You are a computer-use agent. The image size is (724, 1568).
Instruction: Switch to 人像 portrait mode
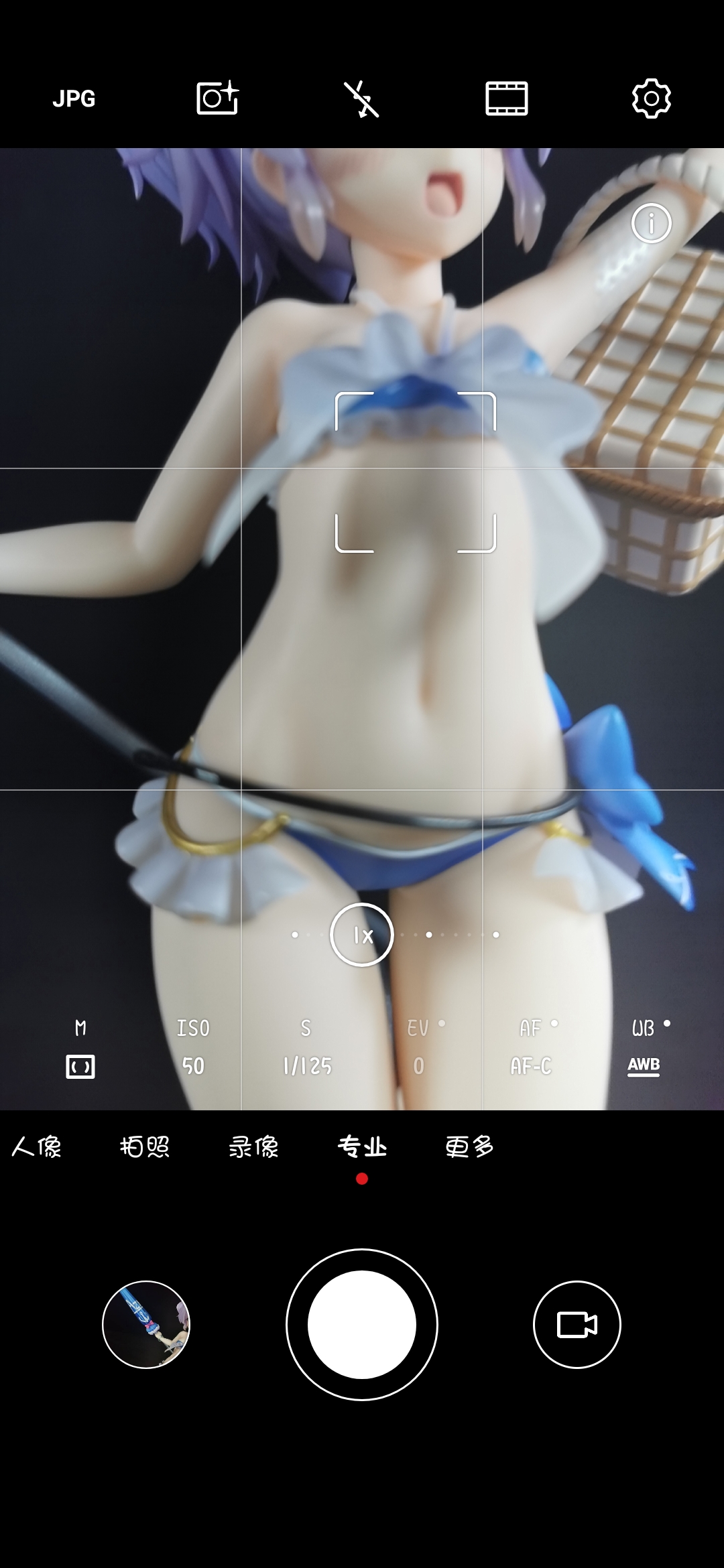[x=37, y=1147]
